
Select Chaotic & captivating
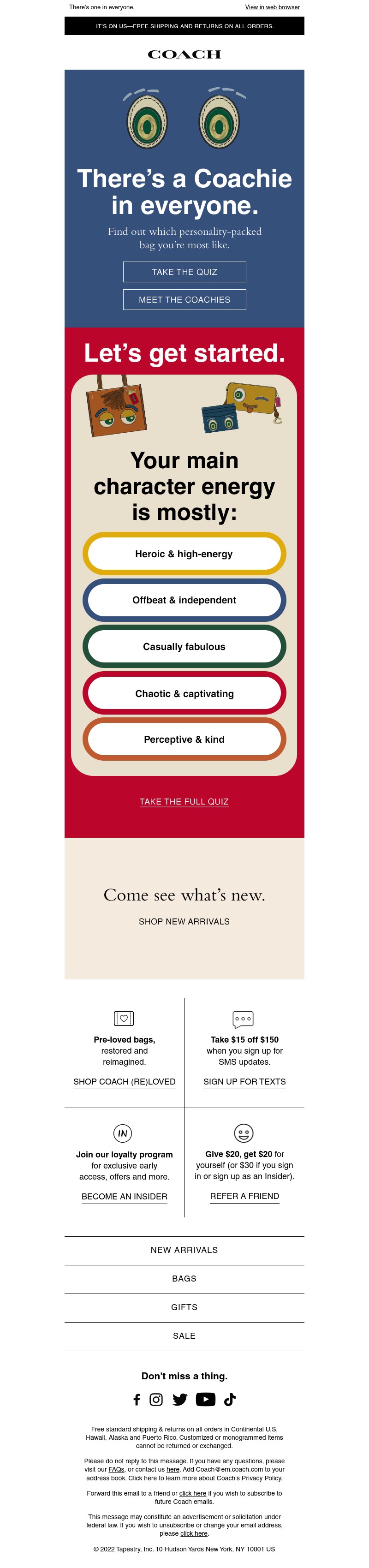[x=184, y=693]
